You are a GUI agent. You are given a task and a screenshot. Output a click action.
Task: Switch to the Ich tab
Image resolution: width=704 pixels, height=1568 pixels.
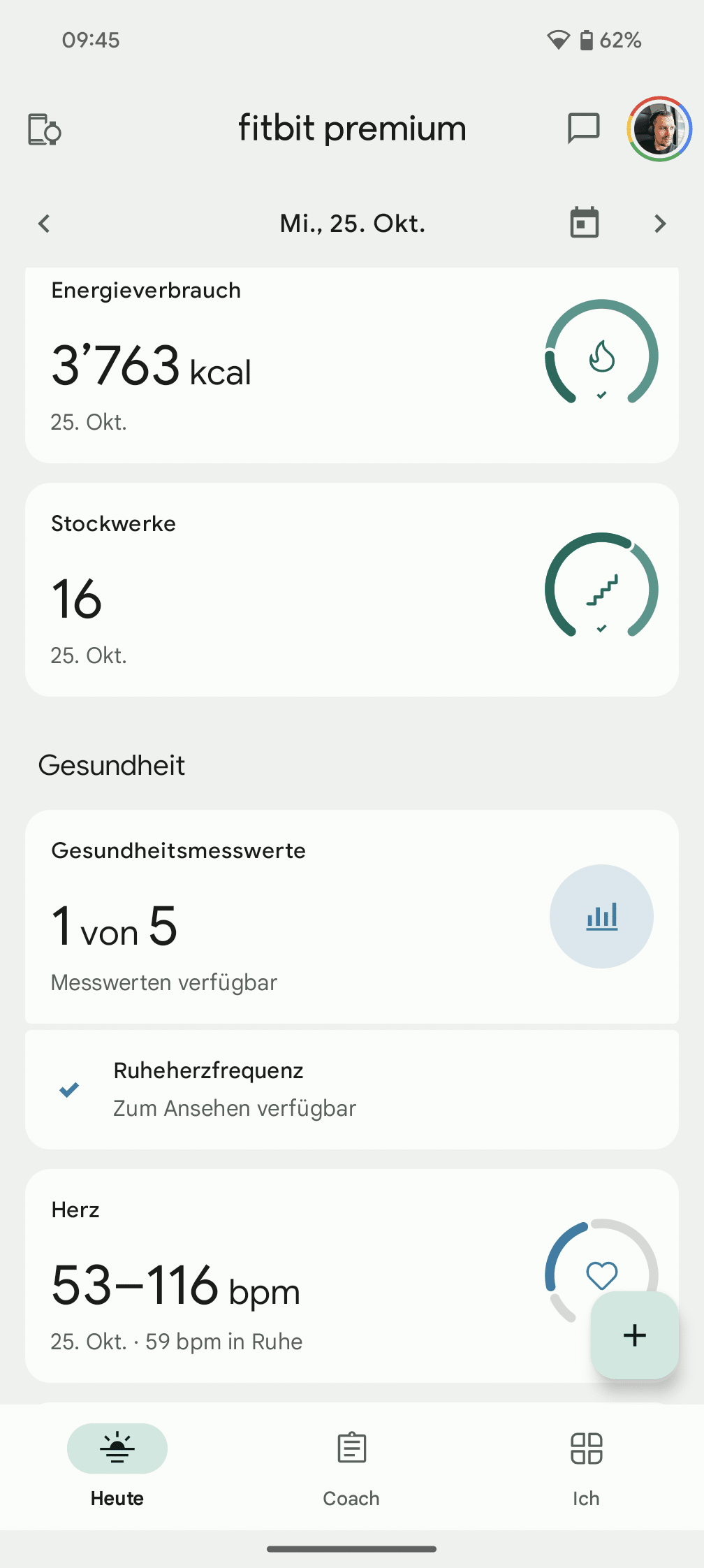(x=586, y=1465)
